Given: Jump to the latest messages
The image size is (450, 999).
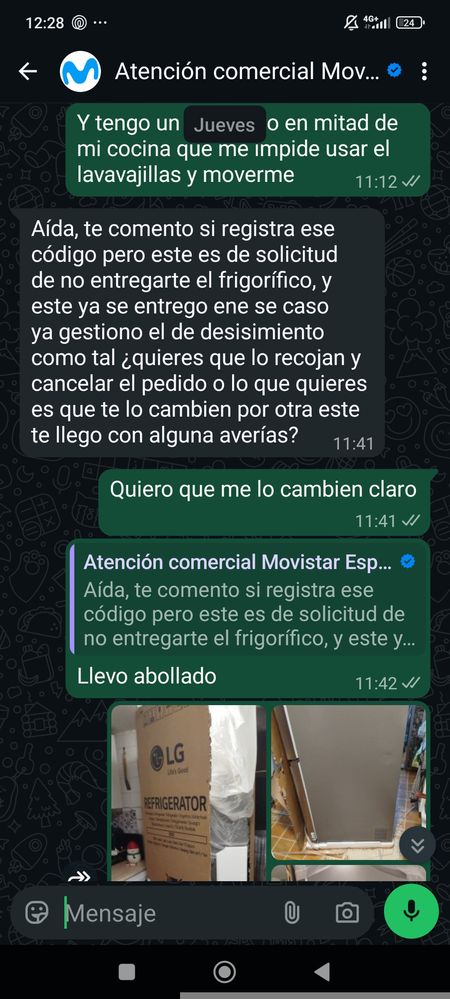Looking at the screenshot, I should tap(417, 845).
